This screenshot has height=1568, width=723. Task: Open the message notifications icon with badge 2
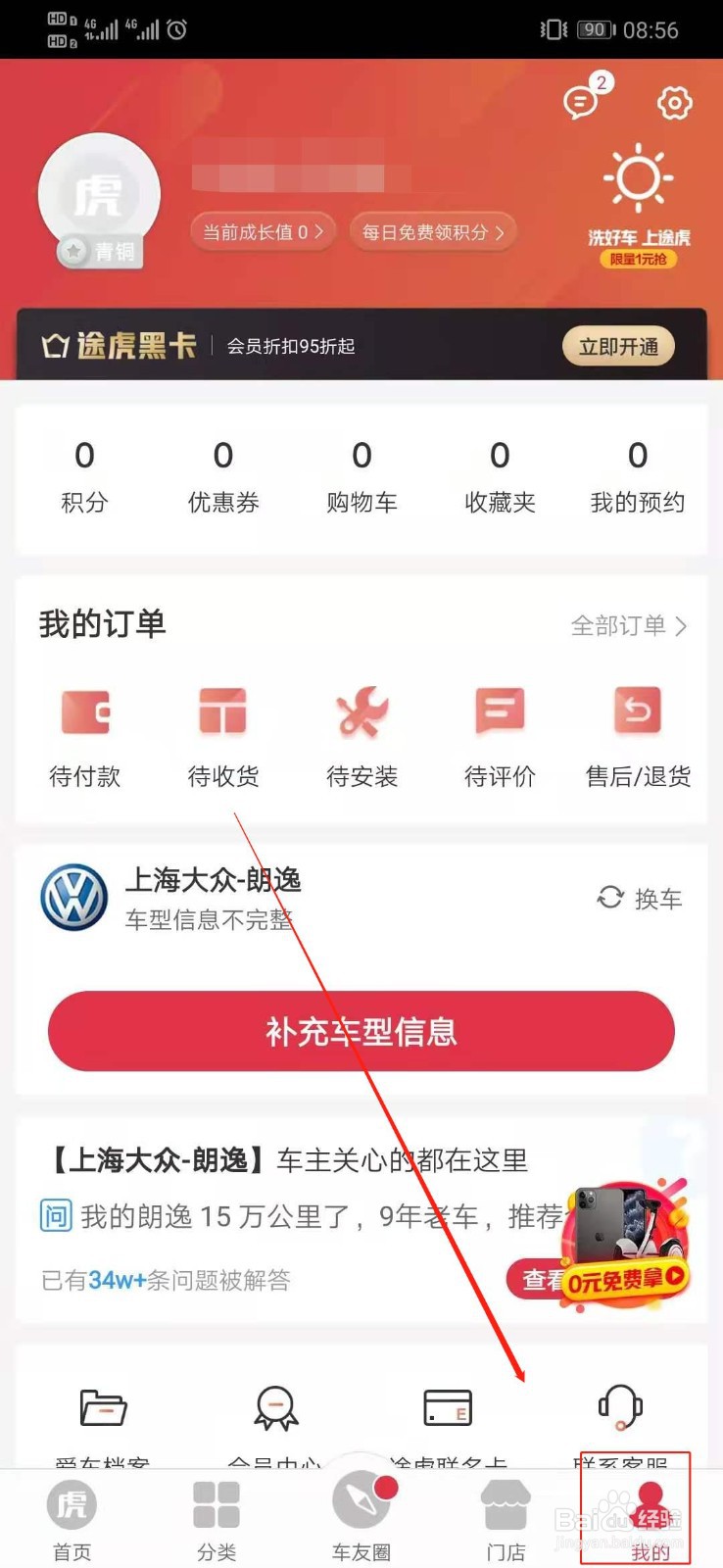(580, 103)
